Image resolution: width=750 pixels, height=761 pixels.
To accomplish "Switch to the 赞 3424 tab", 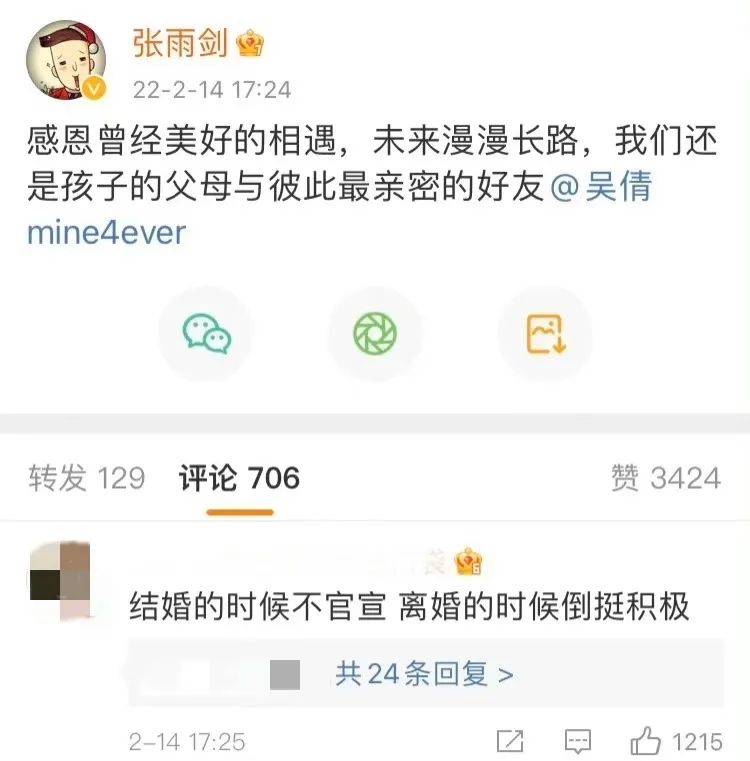I will coord(665,478).
